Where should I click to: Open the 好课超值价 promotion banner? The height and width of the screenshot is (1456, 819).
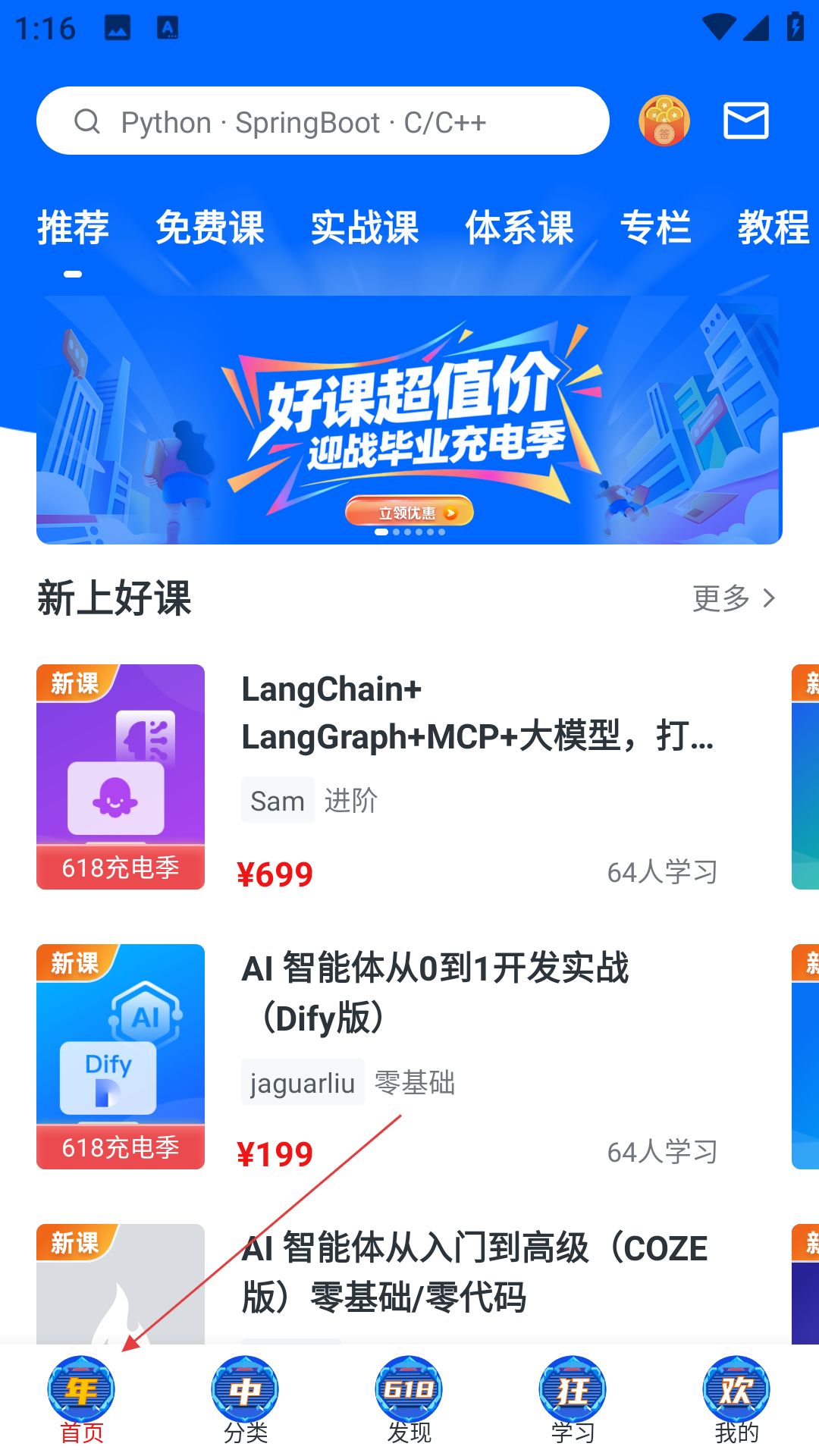pyautogui.click(x=409, y=420)
